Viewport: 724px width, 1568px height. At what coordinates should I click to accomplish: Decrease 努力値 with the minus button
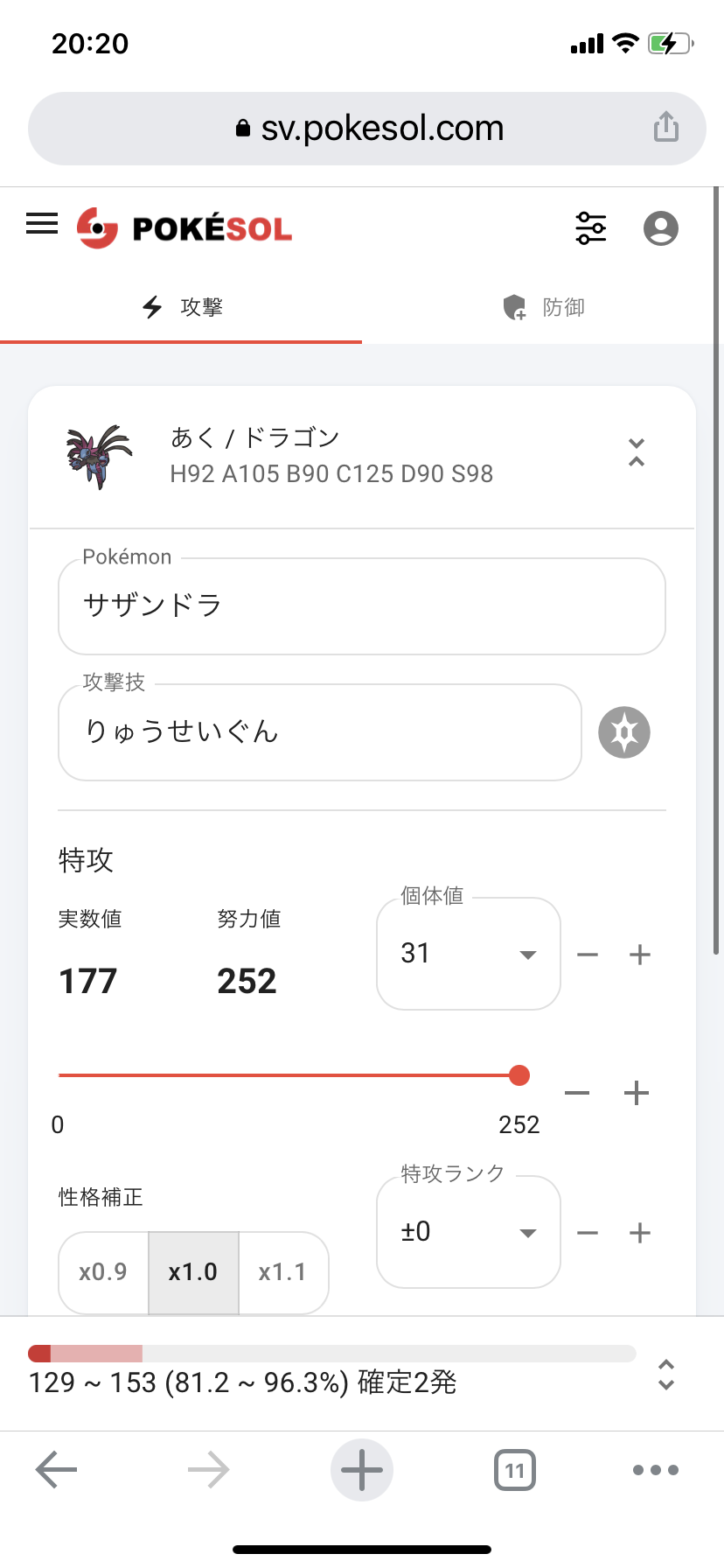click(577, 1093)
